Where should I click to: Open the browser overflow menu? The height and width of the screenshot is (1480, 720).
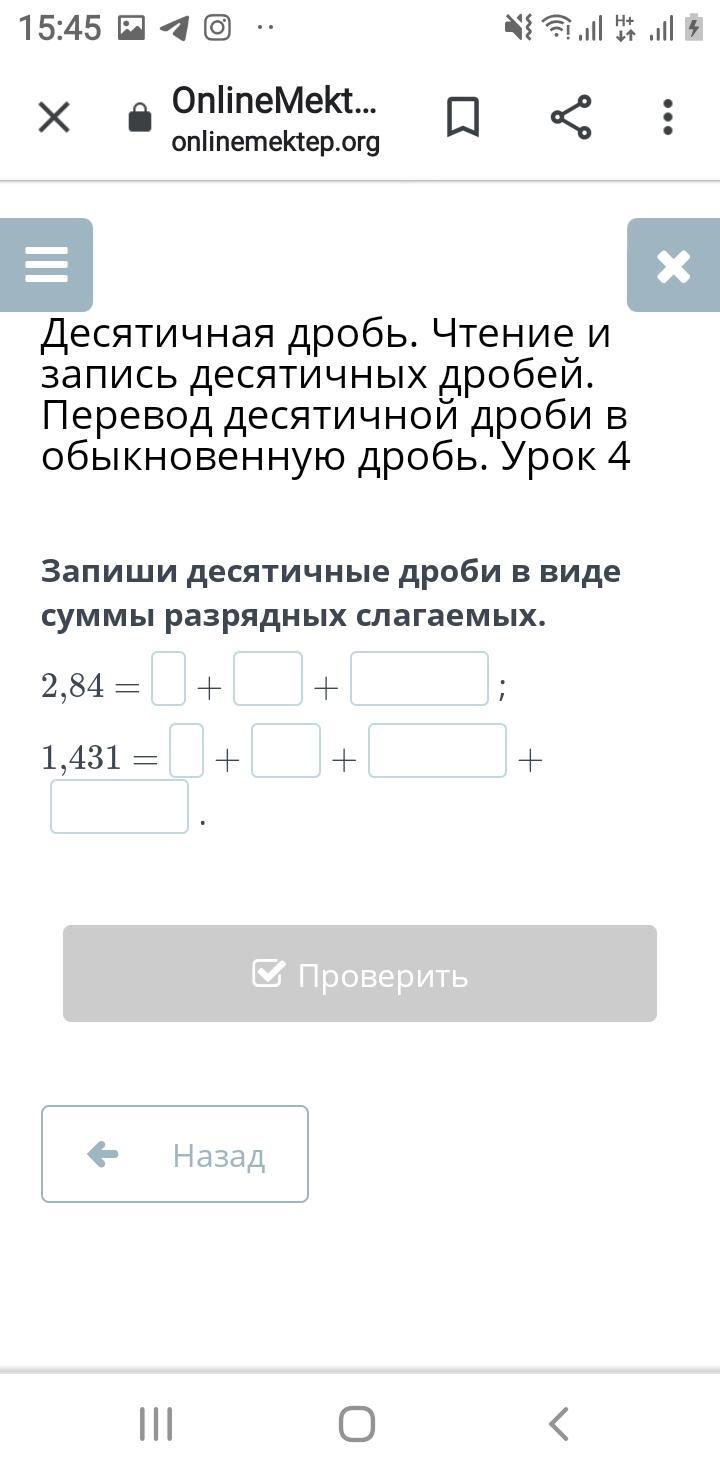(x=668, y=118)
